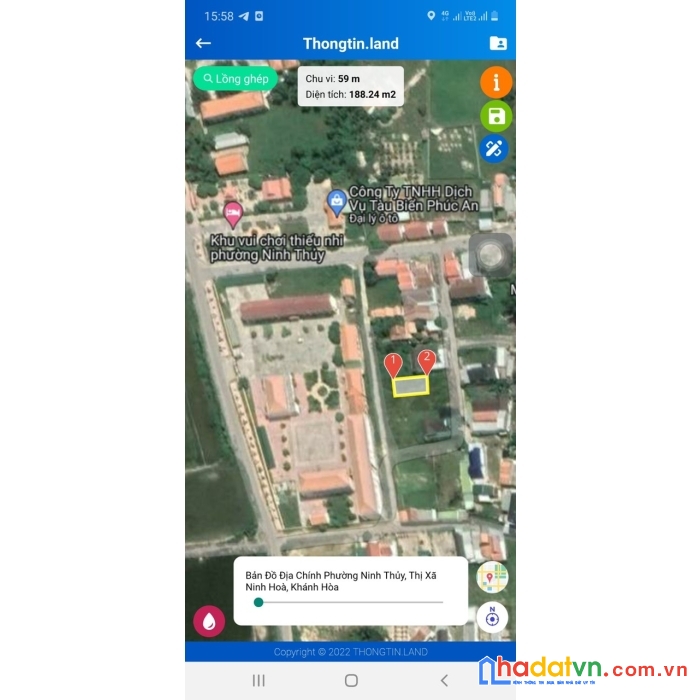Open the profile folder icon
The image size is (700, 700).
click(497, 43)
